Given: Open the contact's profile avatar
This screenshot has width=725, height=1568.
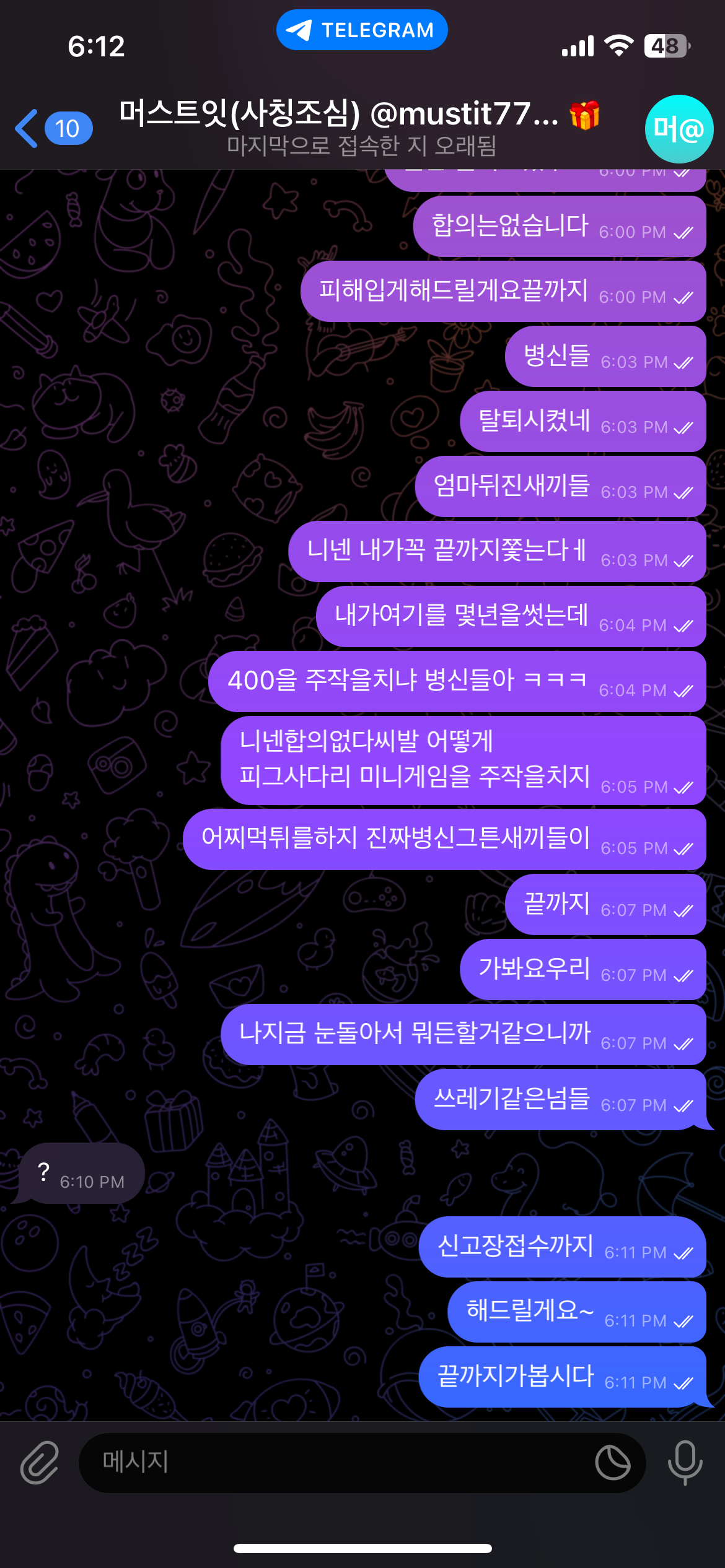Looking at the screenshot, I should coord(679,129).
